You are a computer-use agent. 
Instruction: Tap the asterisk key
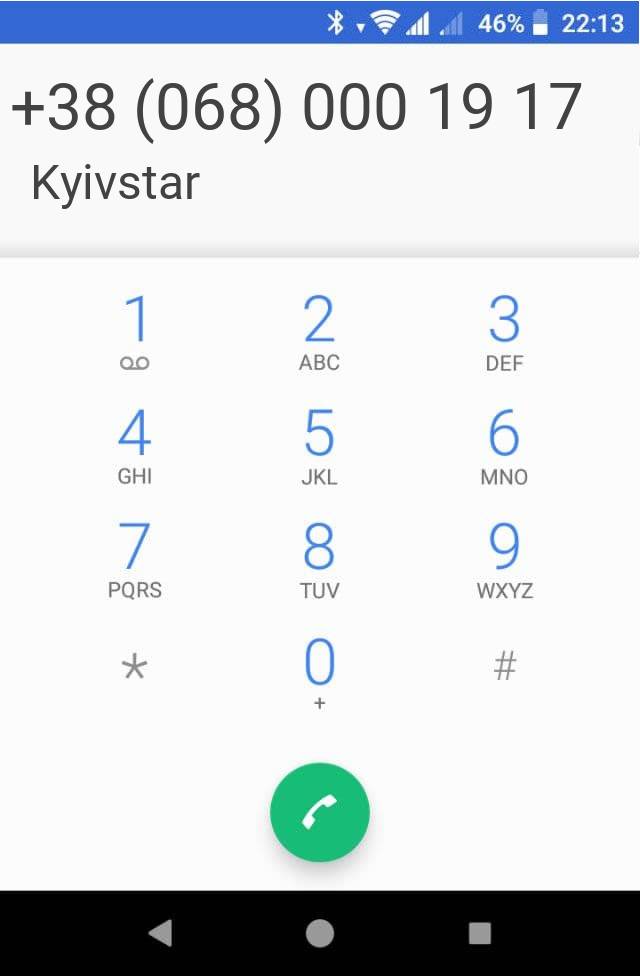click(134, 667)
